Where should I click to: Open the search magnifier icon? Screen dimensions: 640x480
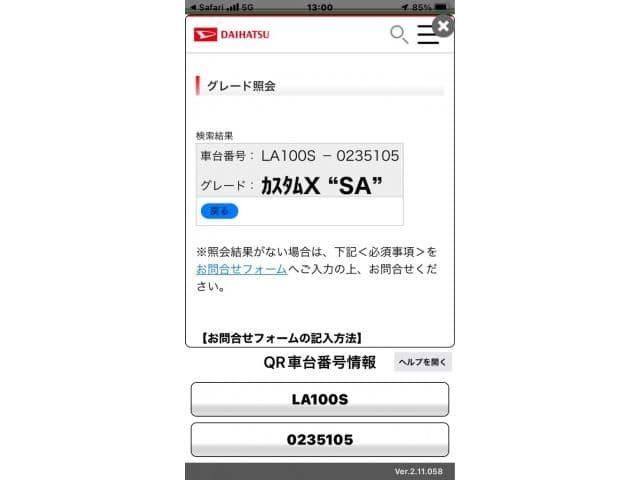pos(398,35)
